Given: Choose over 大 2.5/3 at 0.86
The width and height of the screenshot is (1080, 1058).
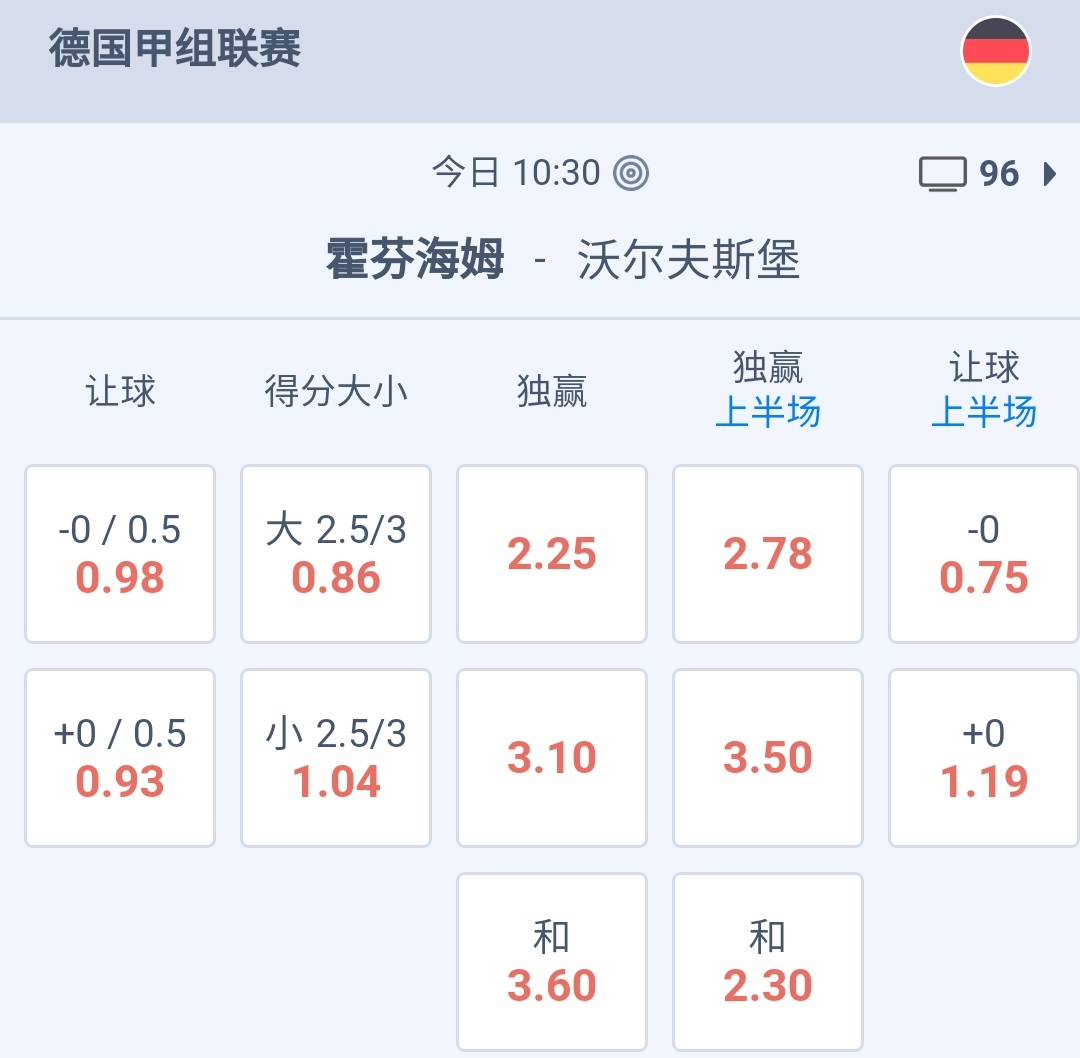Looking at the screenshot, I should [336, 553].
